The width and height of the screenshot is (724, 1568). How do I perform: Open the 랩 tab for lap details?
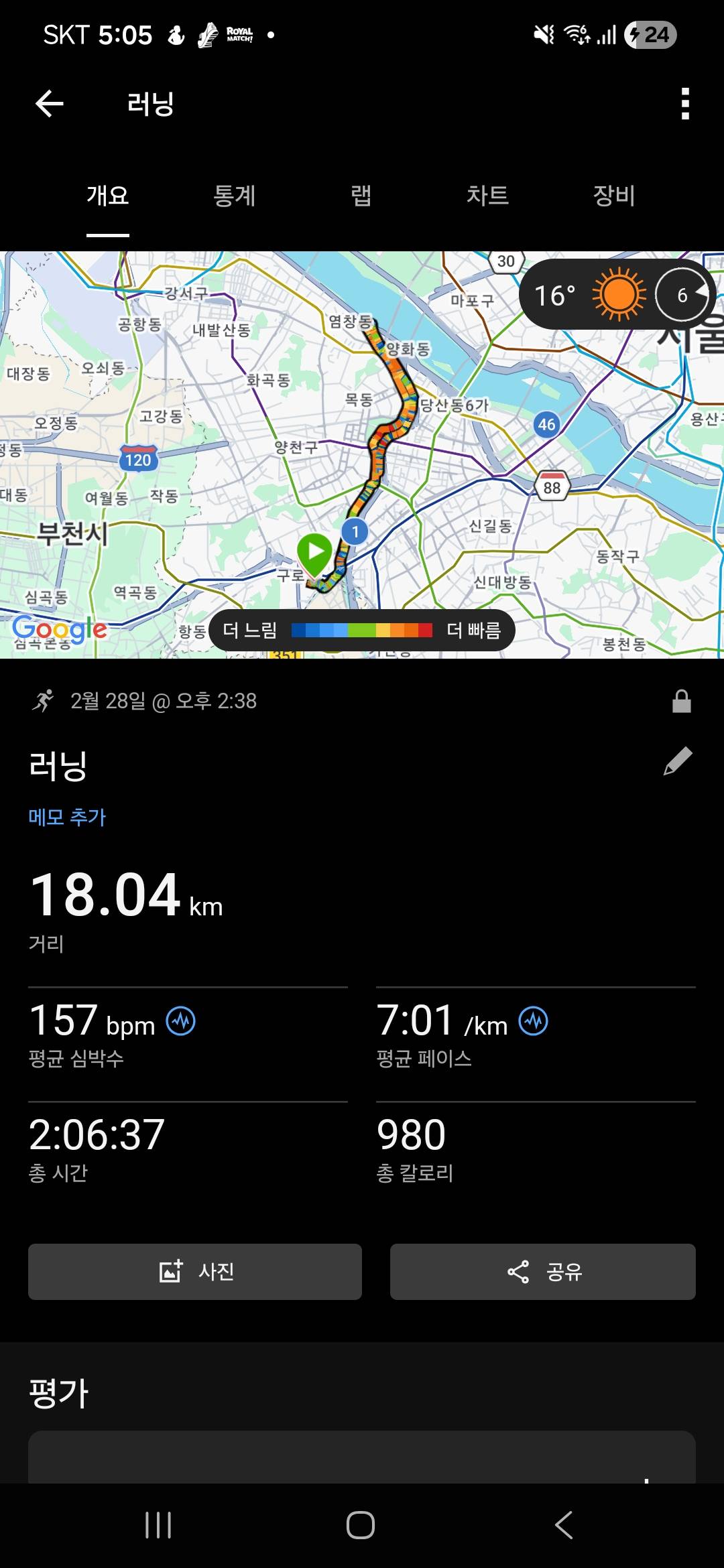pyautogui.click(x=361, y=196)
